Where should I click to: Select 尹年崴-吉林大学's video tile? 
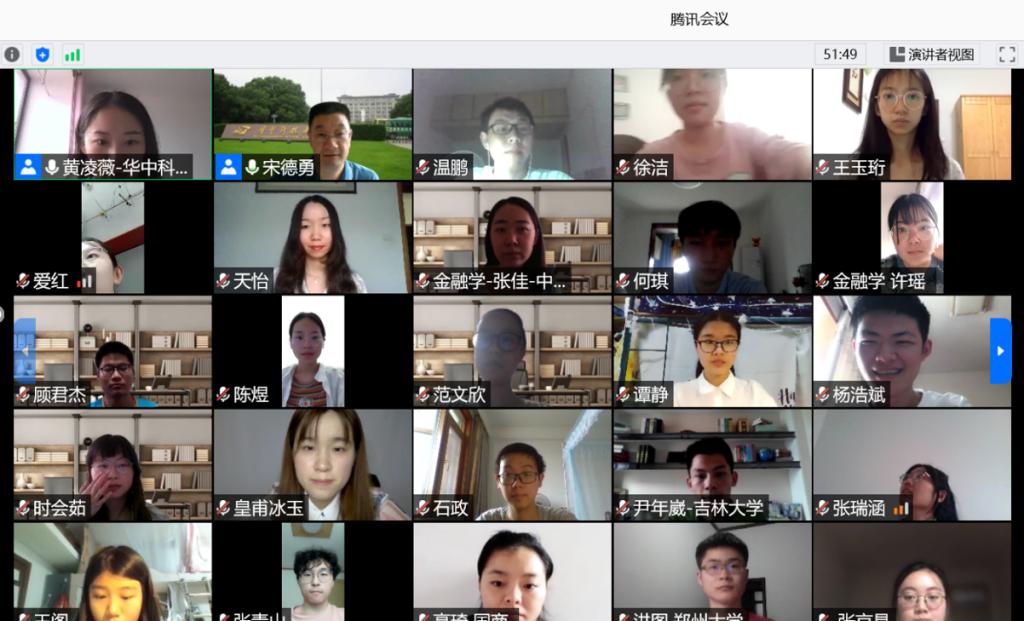pyautogui.click(x=712, y=465)
